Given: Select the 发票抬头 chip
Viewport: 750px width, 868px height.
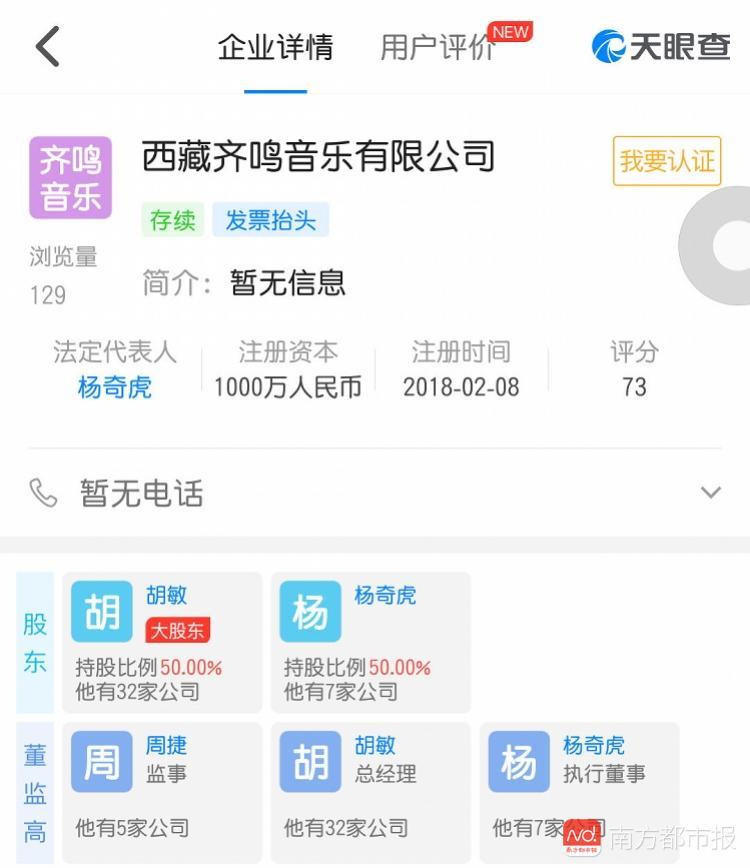Looking at the screenshot, I should [270, 220].
